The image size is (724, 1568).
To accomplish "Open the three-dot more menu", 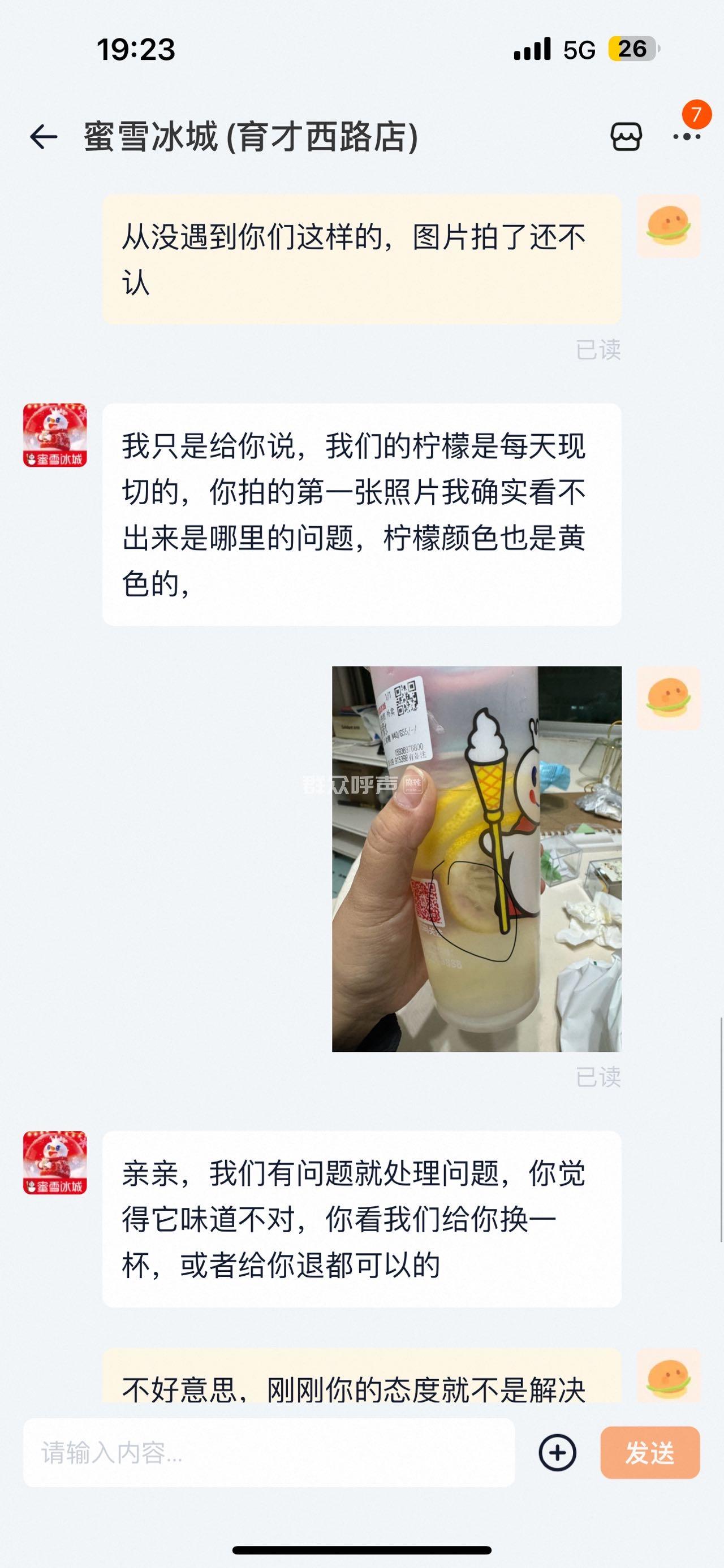I will [x=687, y=136].
